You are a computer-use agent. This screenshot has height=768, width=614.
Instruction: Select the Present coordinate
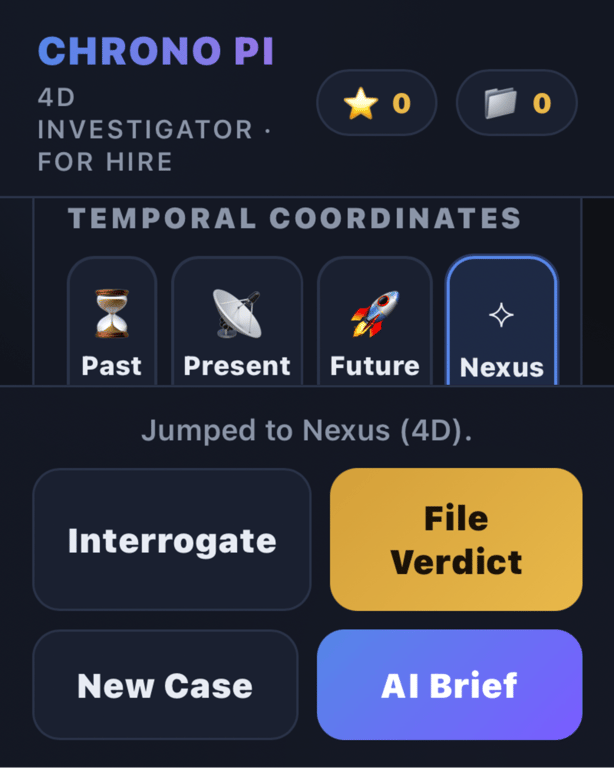coord(237,321)
